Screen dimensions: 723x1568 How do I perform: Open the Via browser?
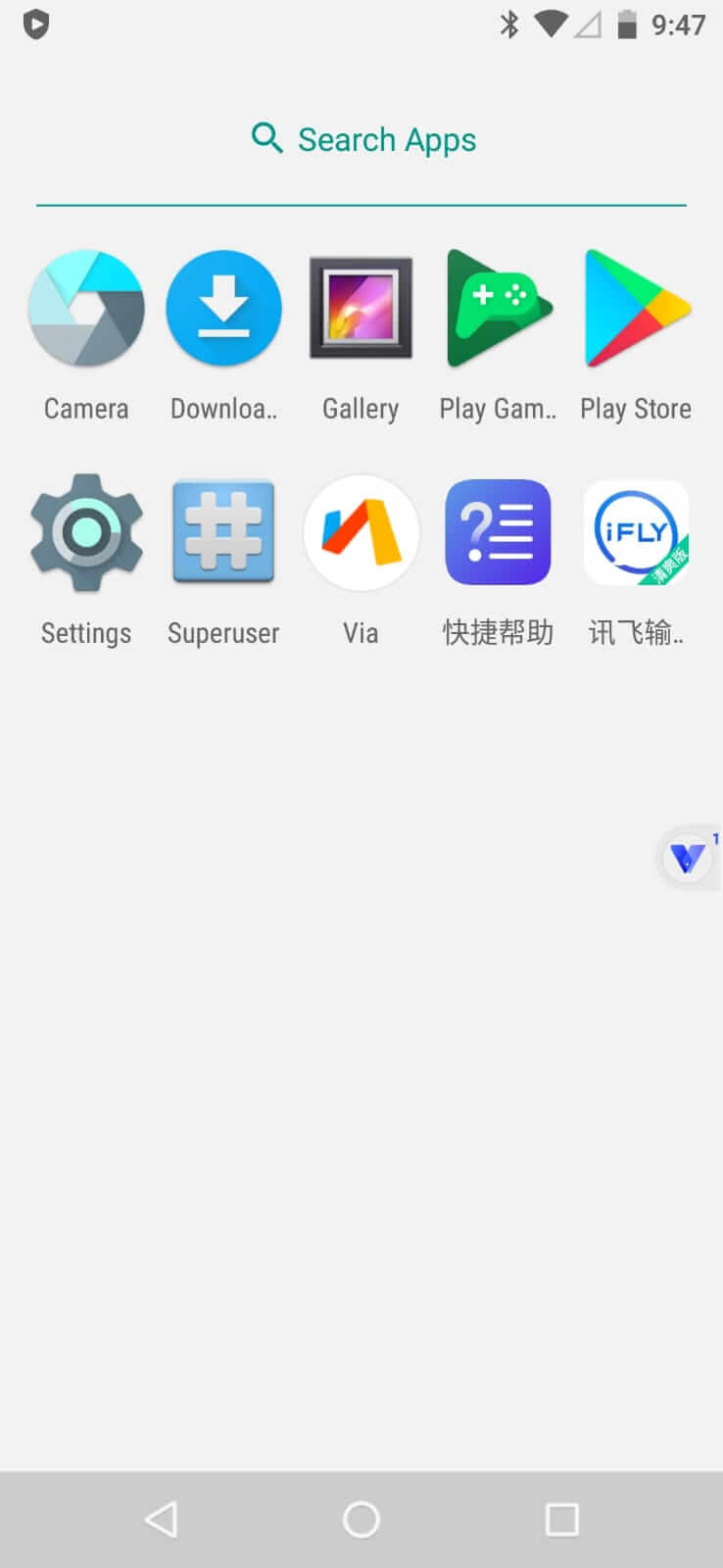point(361,533)
